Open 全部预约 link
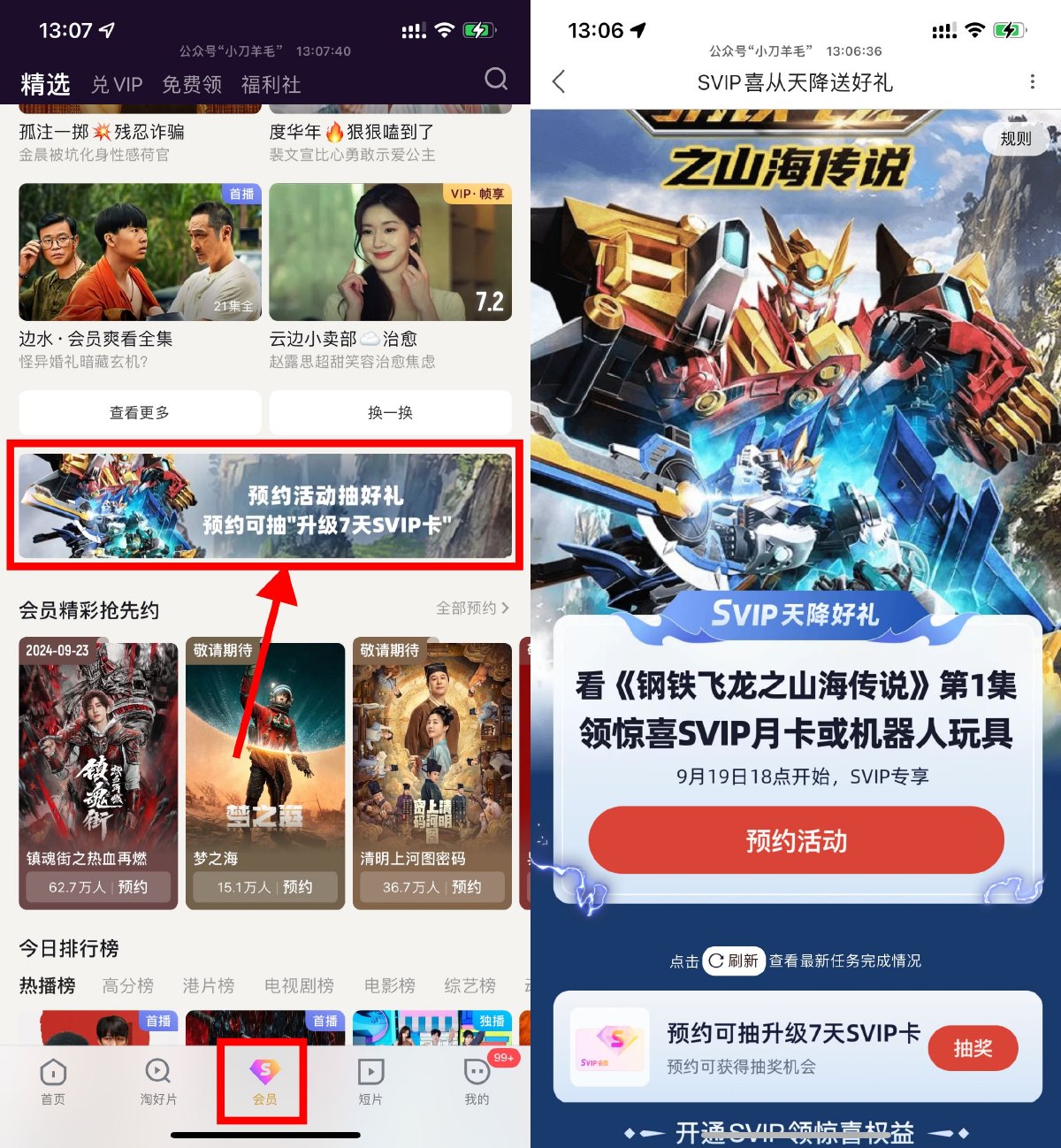 tap(472, 608)
